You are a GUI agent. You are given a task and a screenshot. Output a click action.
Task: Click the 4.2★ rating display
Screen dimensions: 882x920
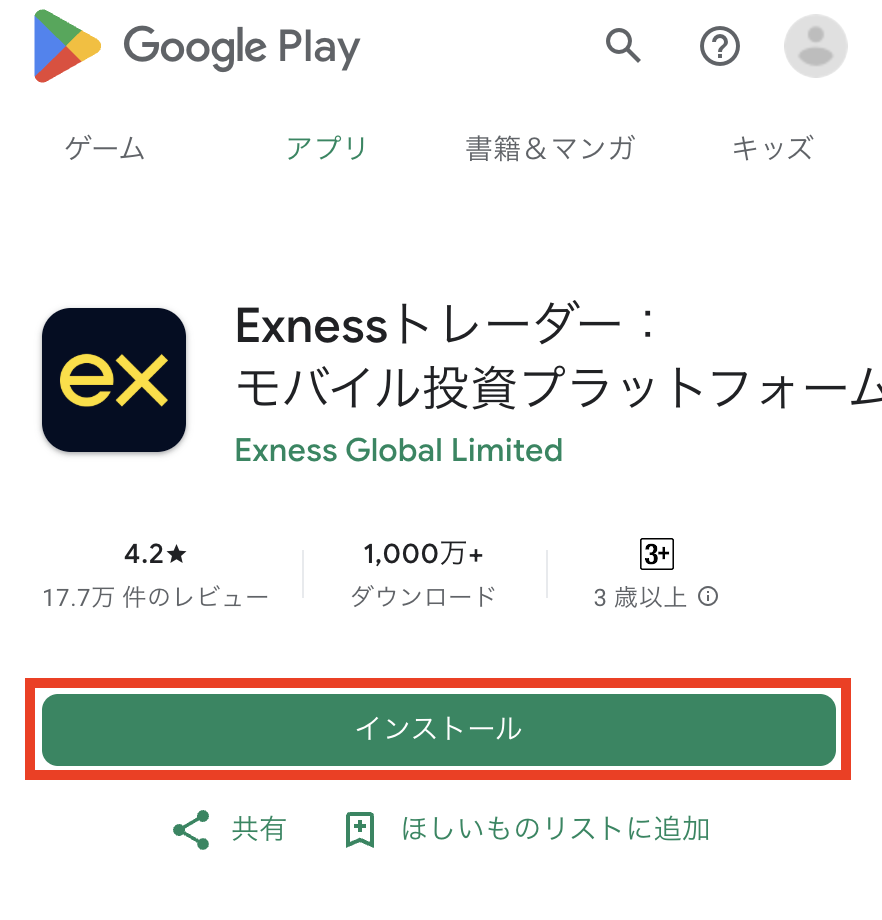click(156, 553)
